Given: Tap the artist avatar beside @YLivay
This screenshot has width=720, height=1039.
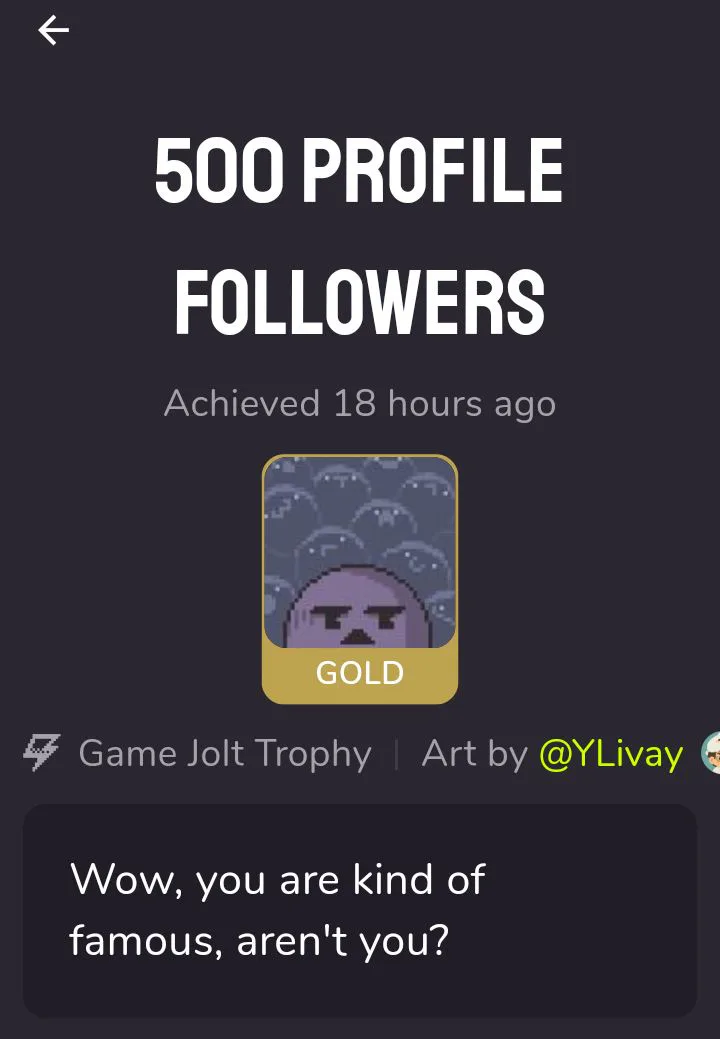Looking at the screenshot, I should pyautogui.click(x=710, y=753).
